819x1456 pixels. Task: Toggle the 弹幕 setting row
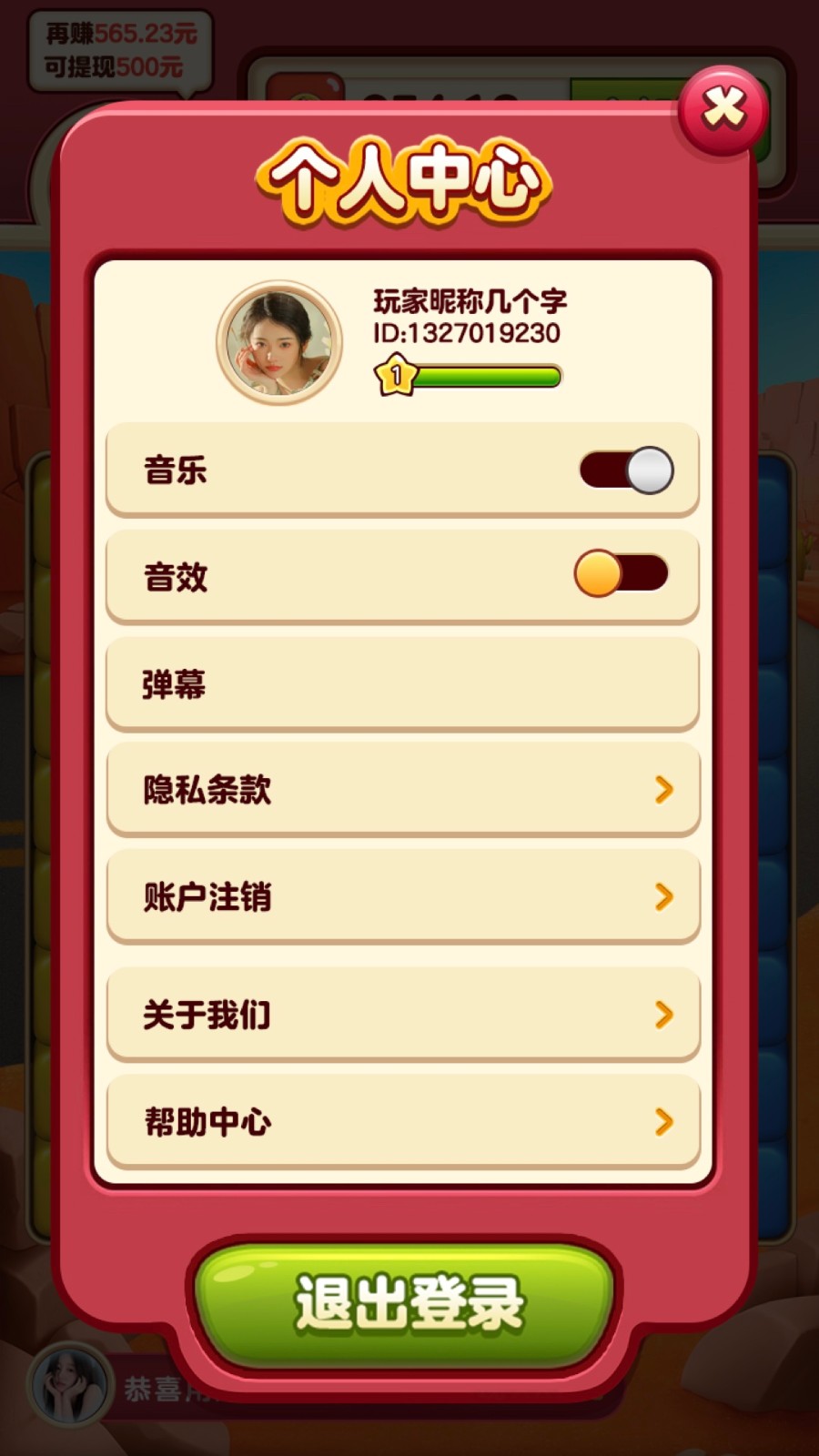coord(403,683)
